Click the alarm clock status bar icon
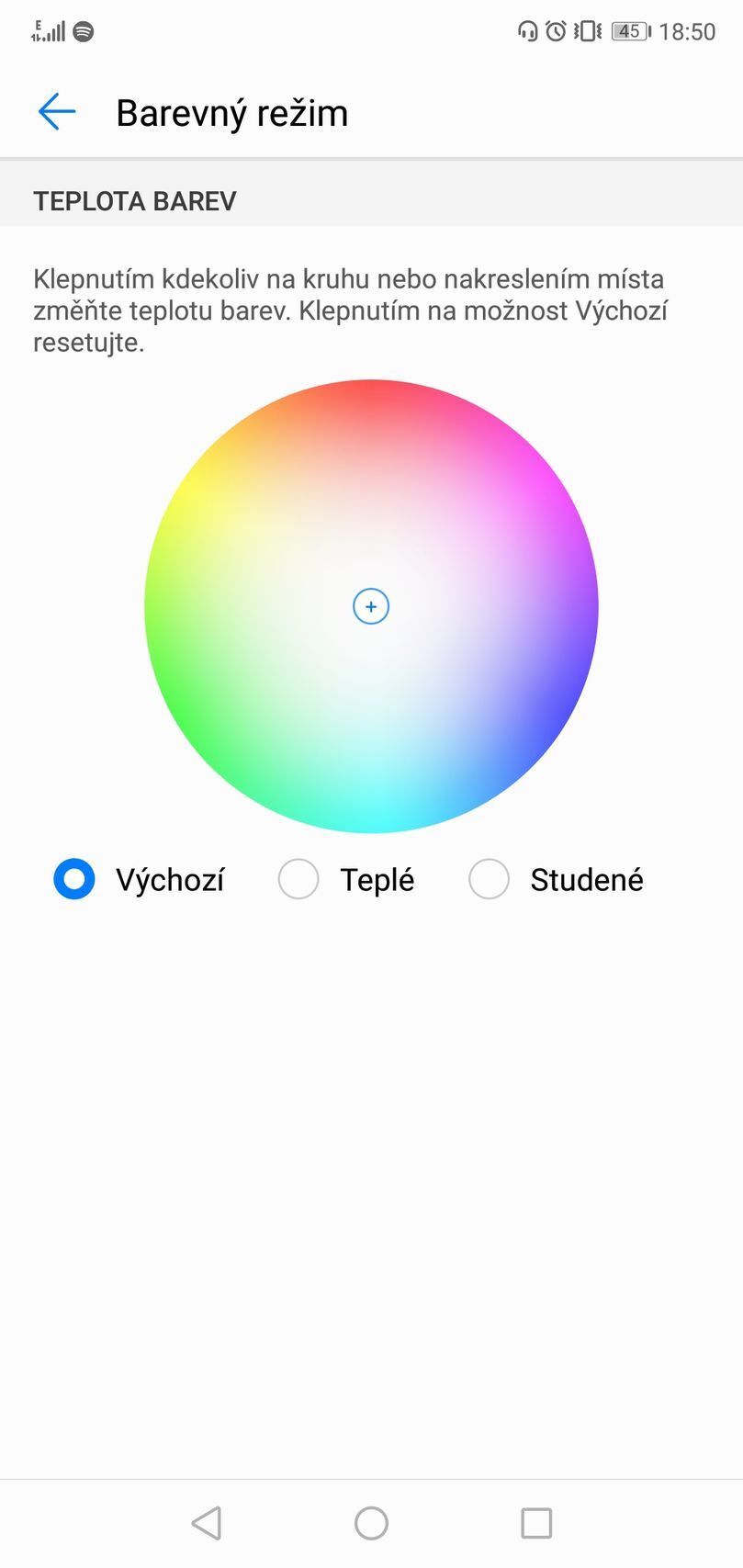This screenshot has height=1568, width=743. (x=555, y=30)
